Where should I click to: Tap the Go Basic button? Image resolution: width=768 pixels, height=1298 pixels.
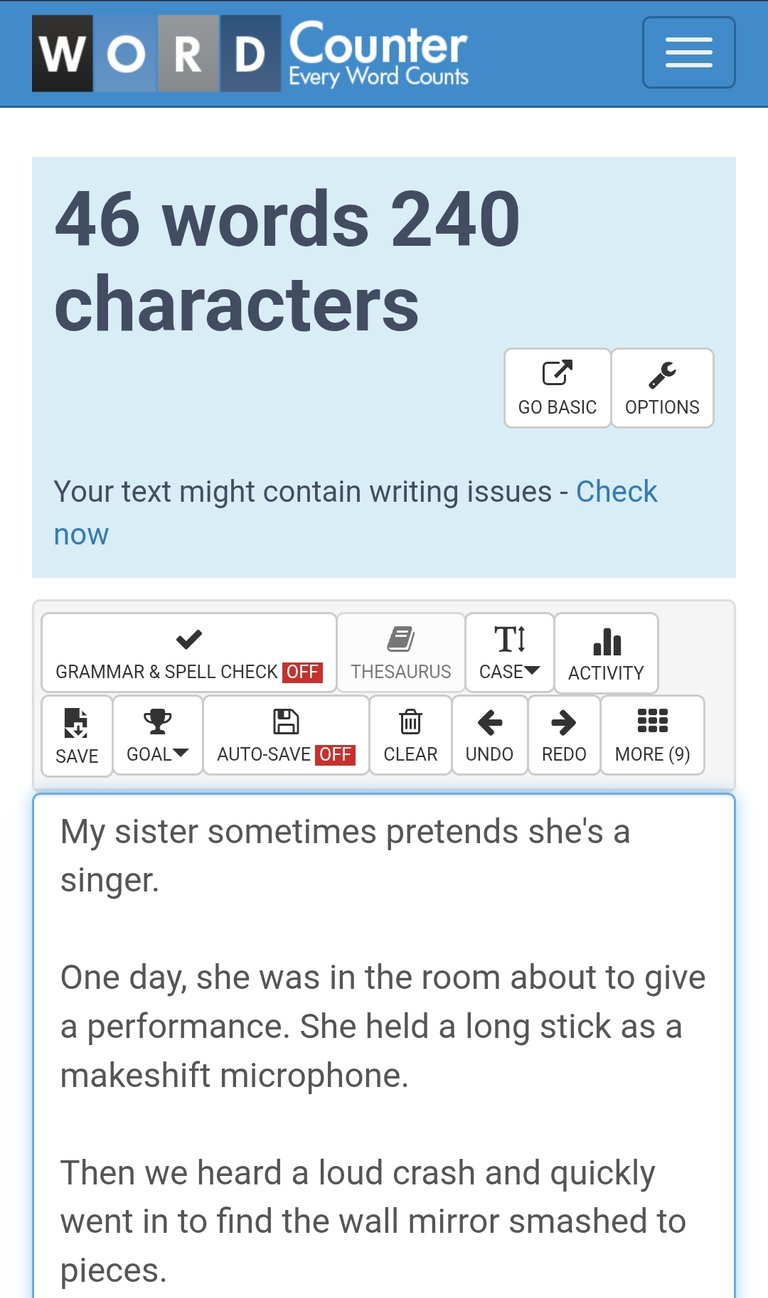(557, 388)
